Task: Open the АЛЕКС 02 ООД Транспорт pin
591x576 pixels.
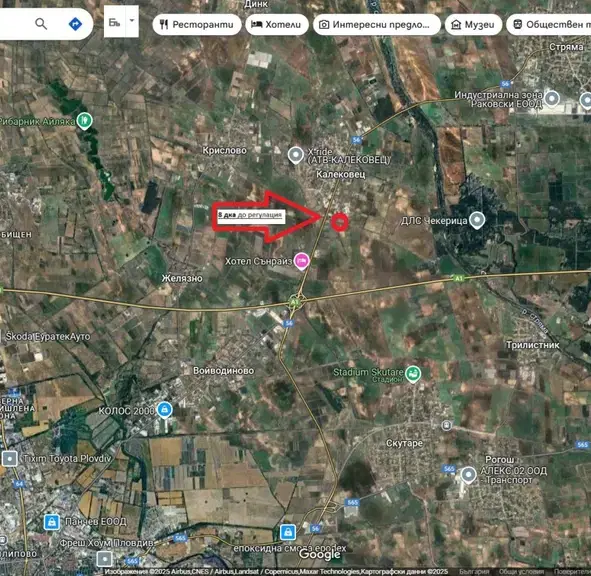Action: click(469, 475)
